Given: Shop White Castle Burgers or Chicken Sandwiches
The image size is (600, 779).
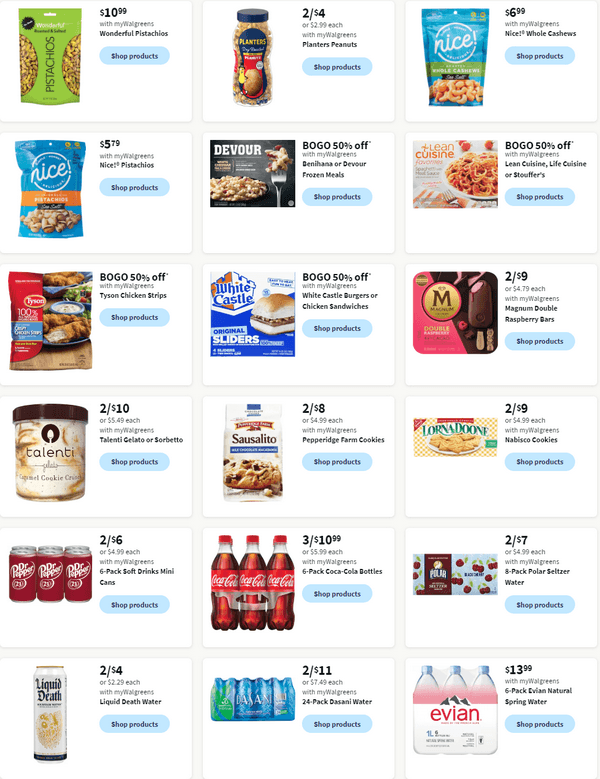Looking at the screenshot, I should tap(337, 328).
